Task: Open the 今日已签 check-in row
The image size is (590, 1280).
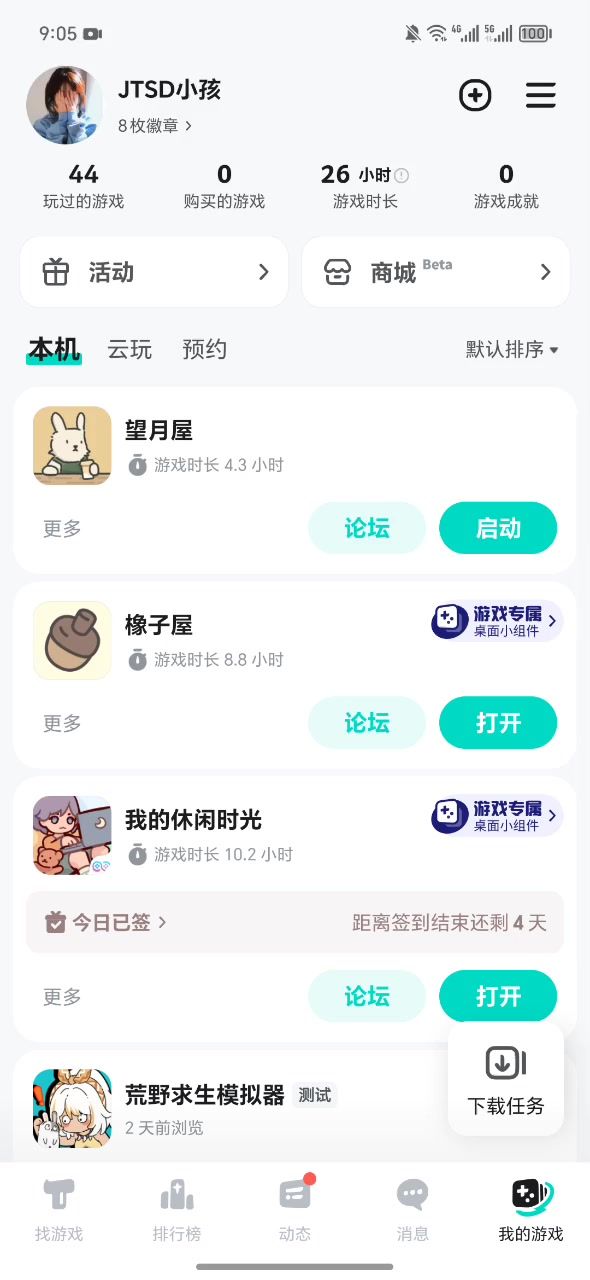Action: pos(295,922)
